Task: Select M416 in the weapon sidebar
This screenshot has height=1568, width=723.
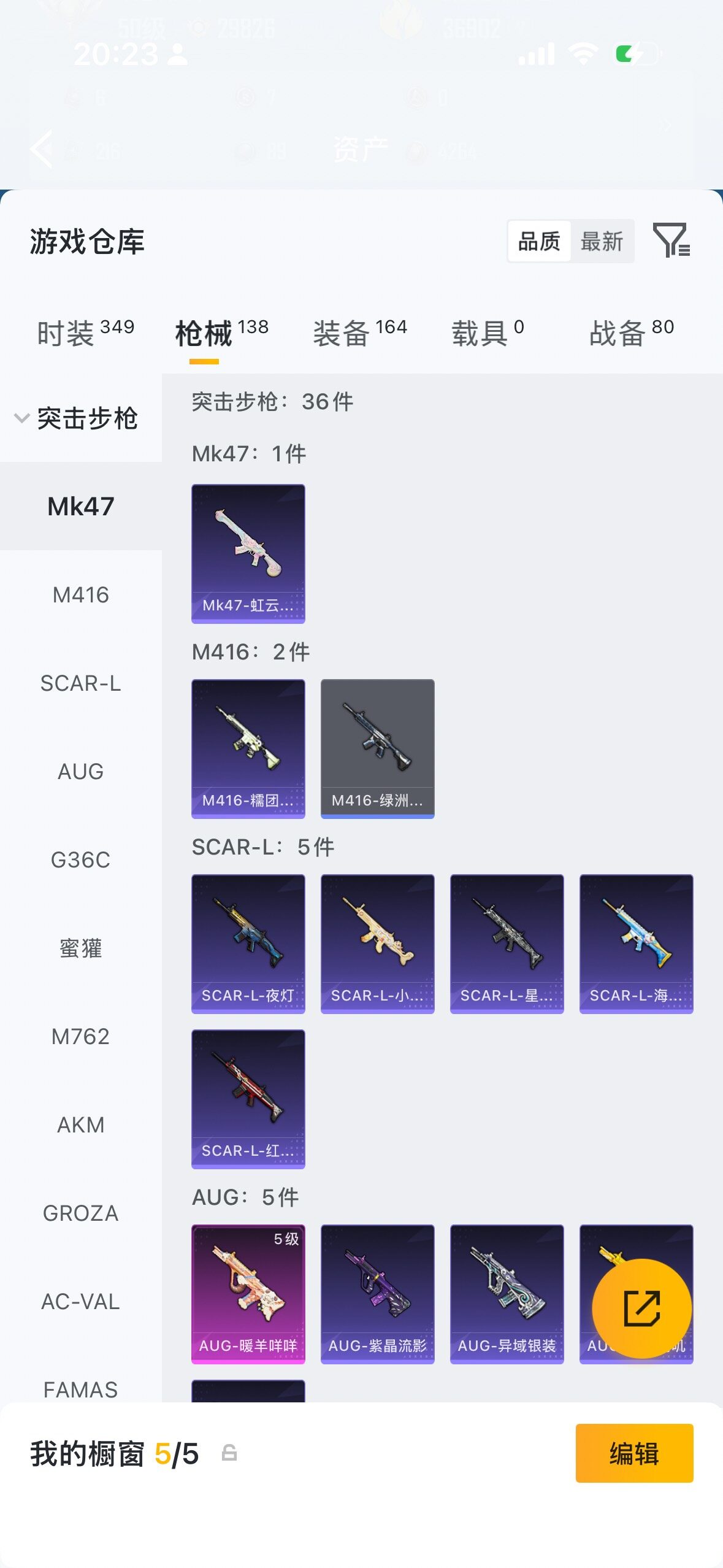Action: 81,594
